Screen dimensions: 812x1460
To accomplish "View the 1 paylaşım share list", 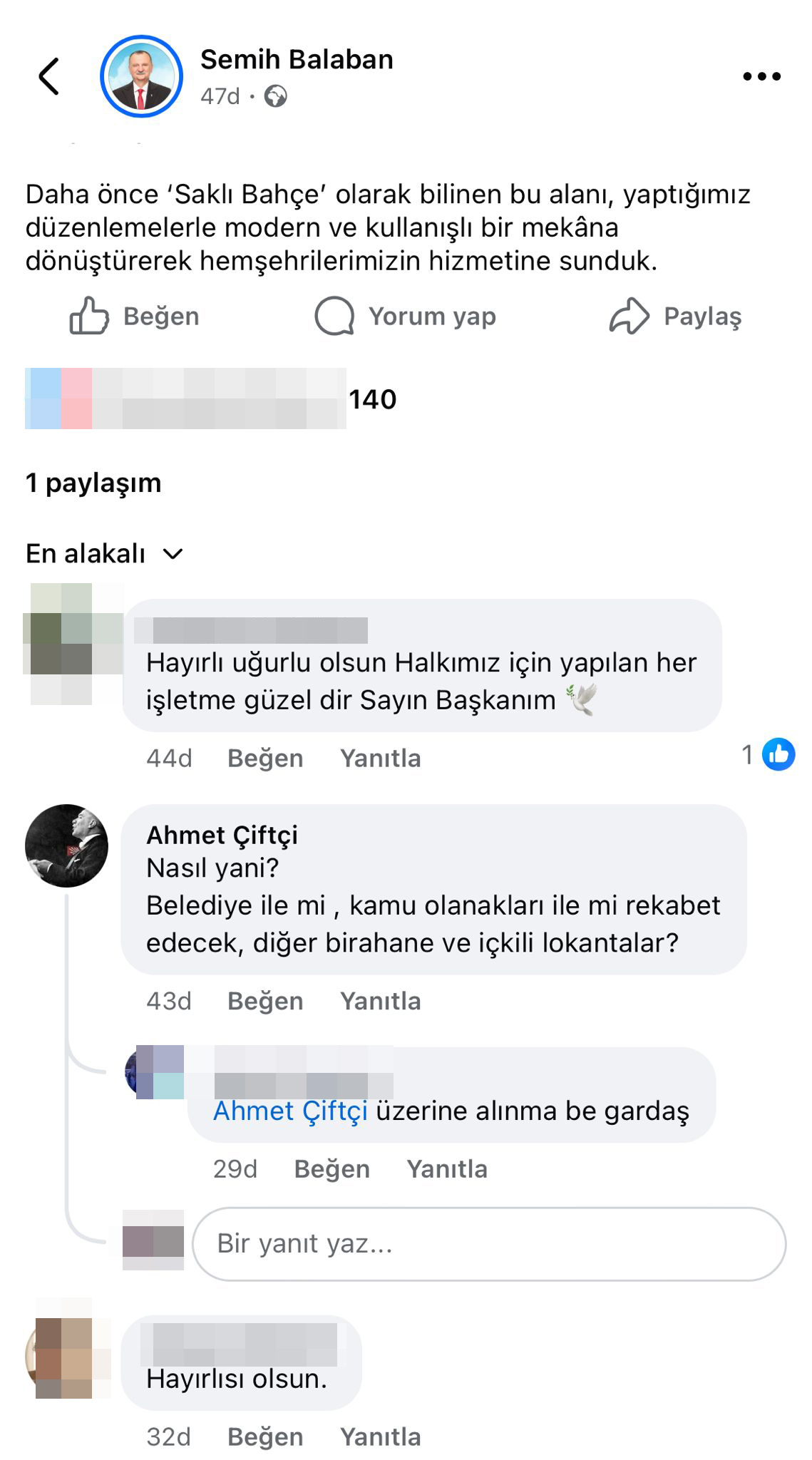I will pos(93,483).
